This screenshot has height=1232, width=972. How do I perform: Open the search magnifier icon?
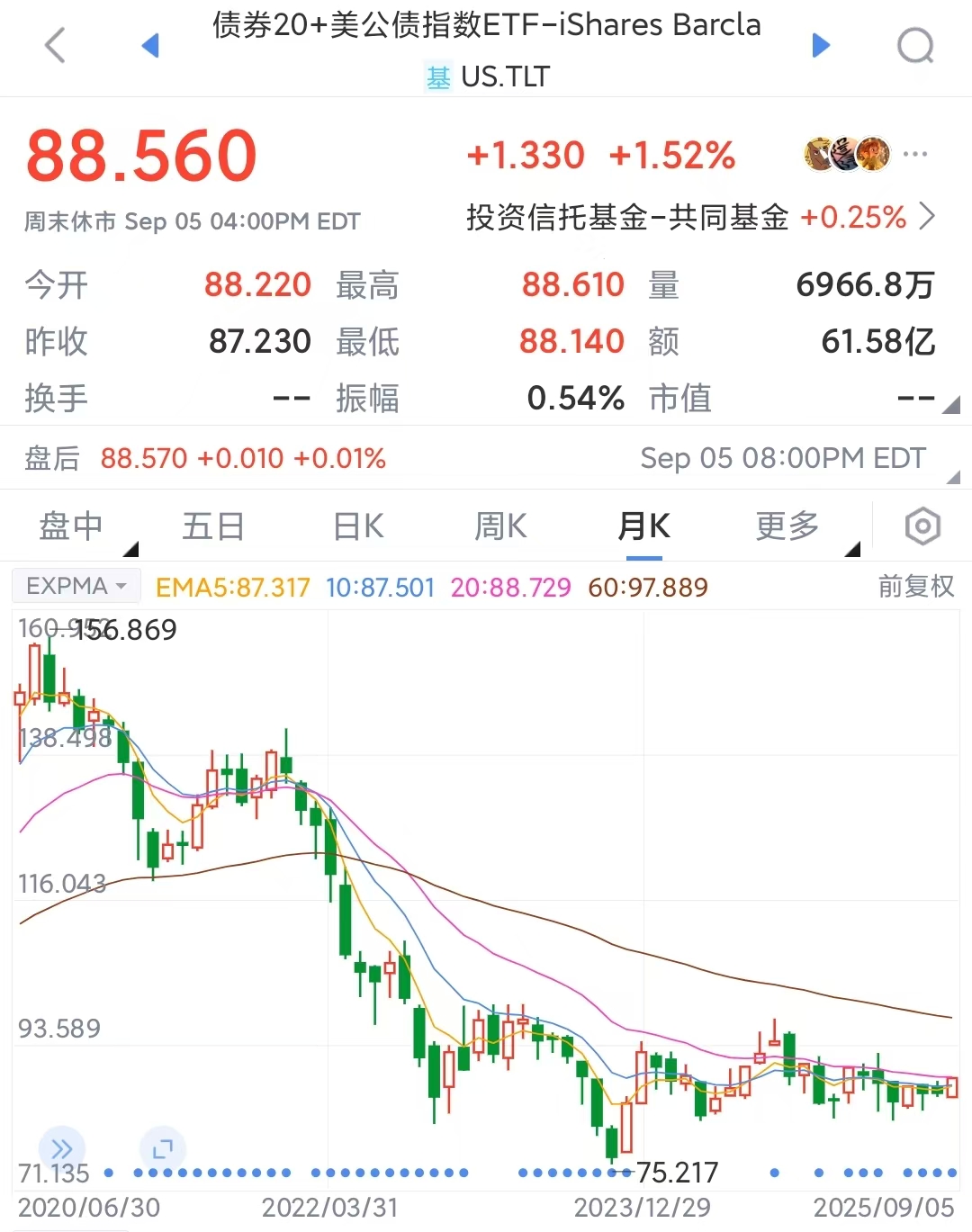pyautogui.click(x=916, y=45)
